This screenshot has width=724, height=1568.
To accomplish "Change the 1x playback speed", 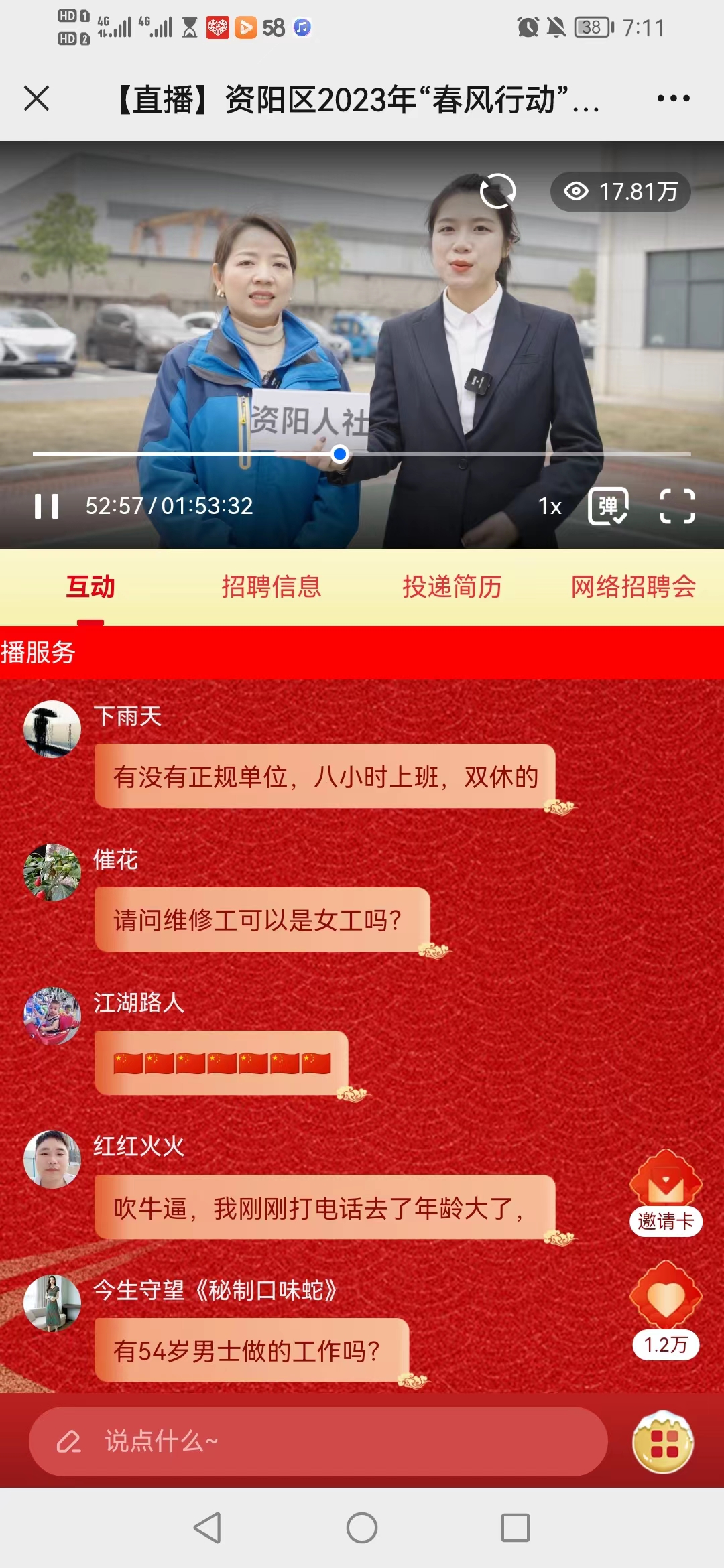I will 550,506.
